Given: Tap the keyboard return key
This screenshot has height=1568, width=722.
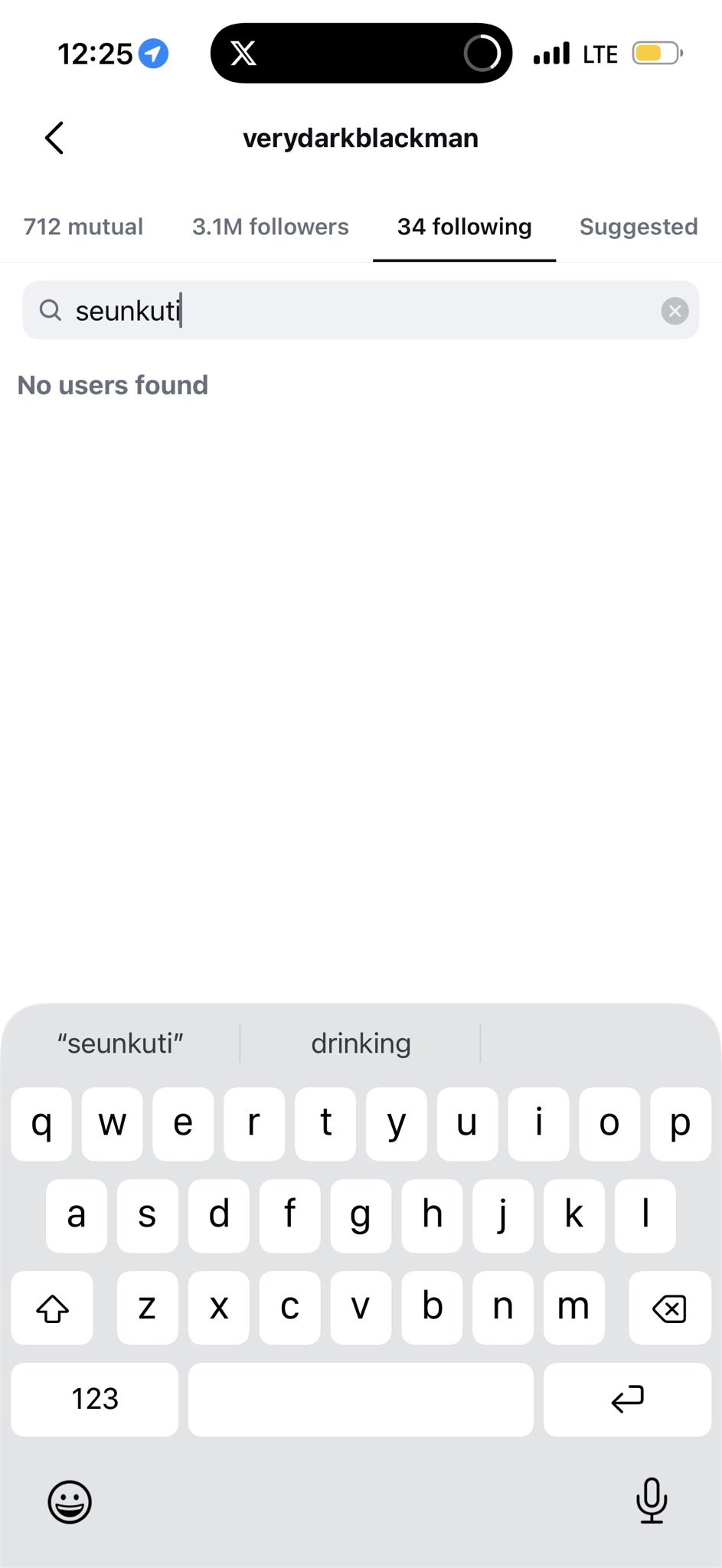Looking at the screenshot, I should tap(627, 1399).
